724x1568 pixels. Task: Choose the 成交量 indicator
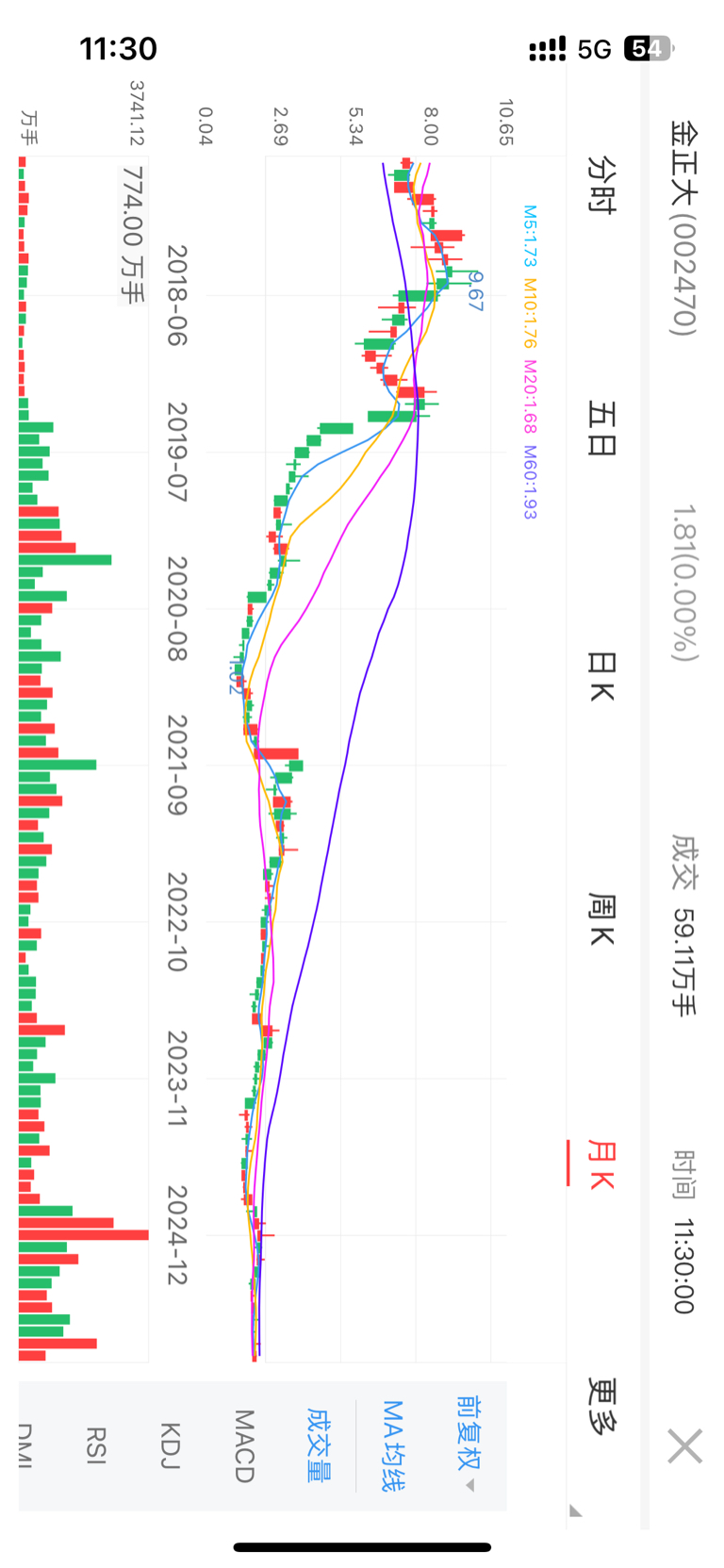coord(321,1444)
